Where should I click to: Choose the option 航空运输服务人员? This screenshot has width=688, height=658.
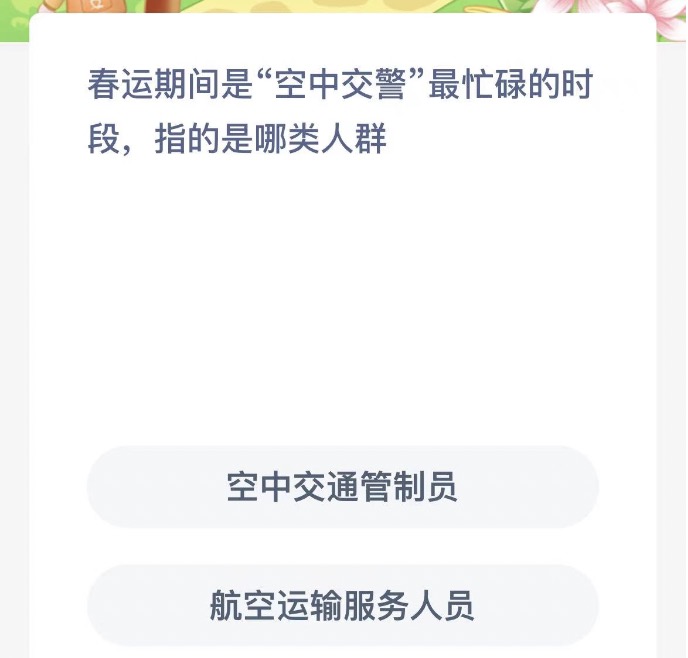tap(342, 606)
